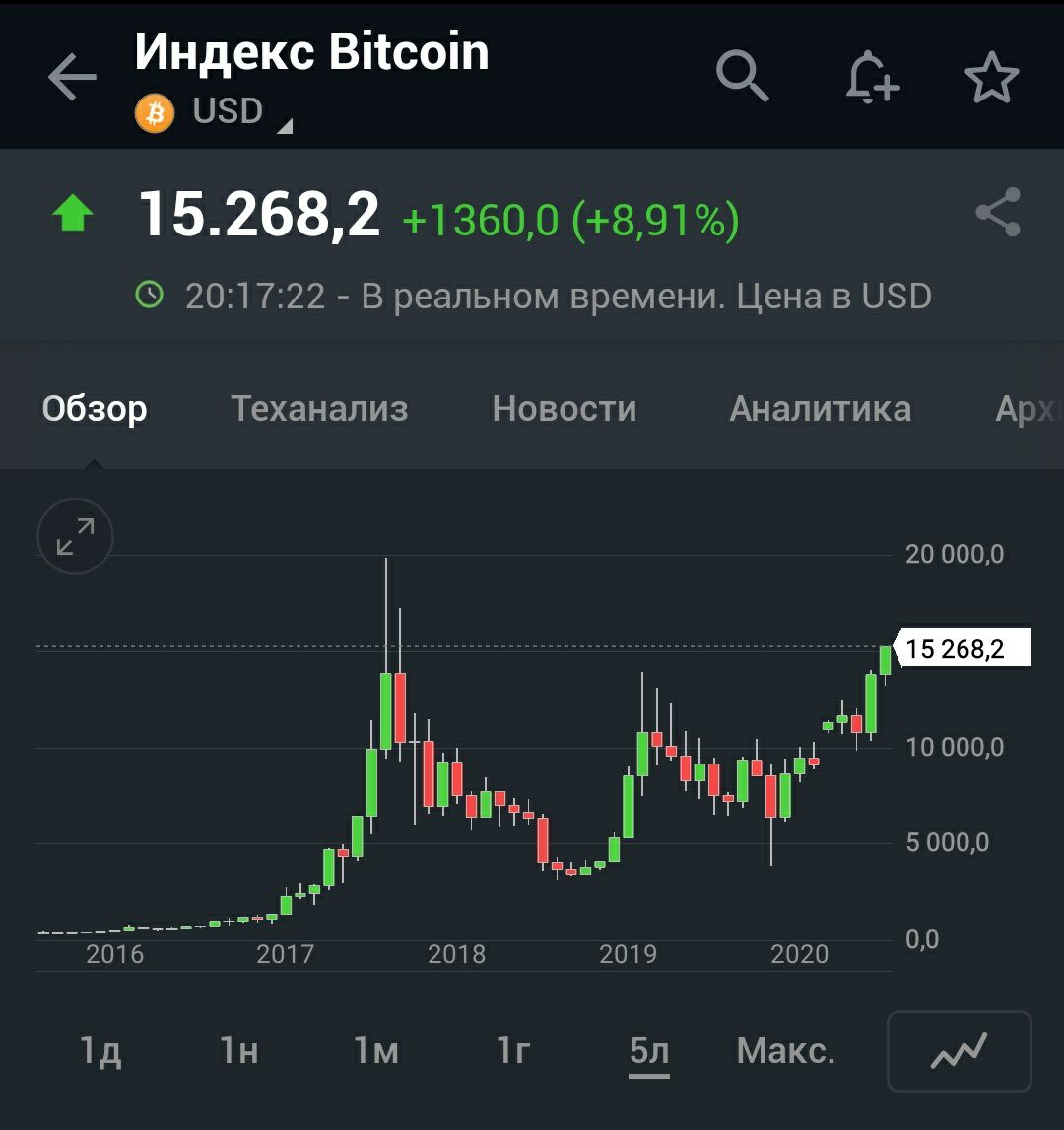This screenshot has width=1064, height=1130.
Task: Create a price alert with the bell
Action: [871, 77]
